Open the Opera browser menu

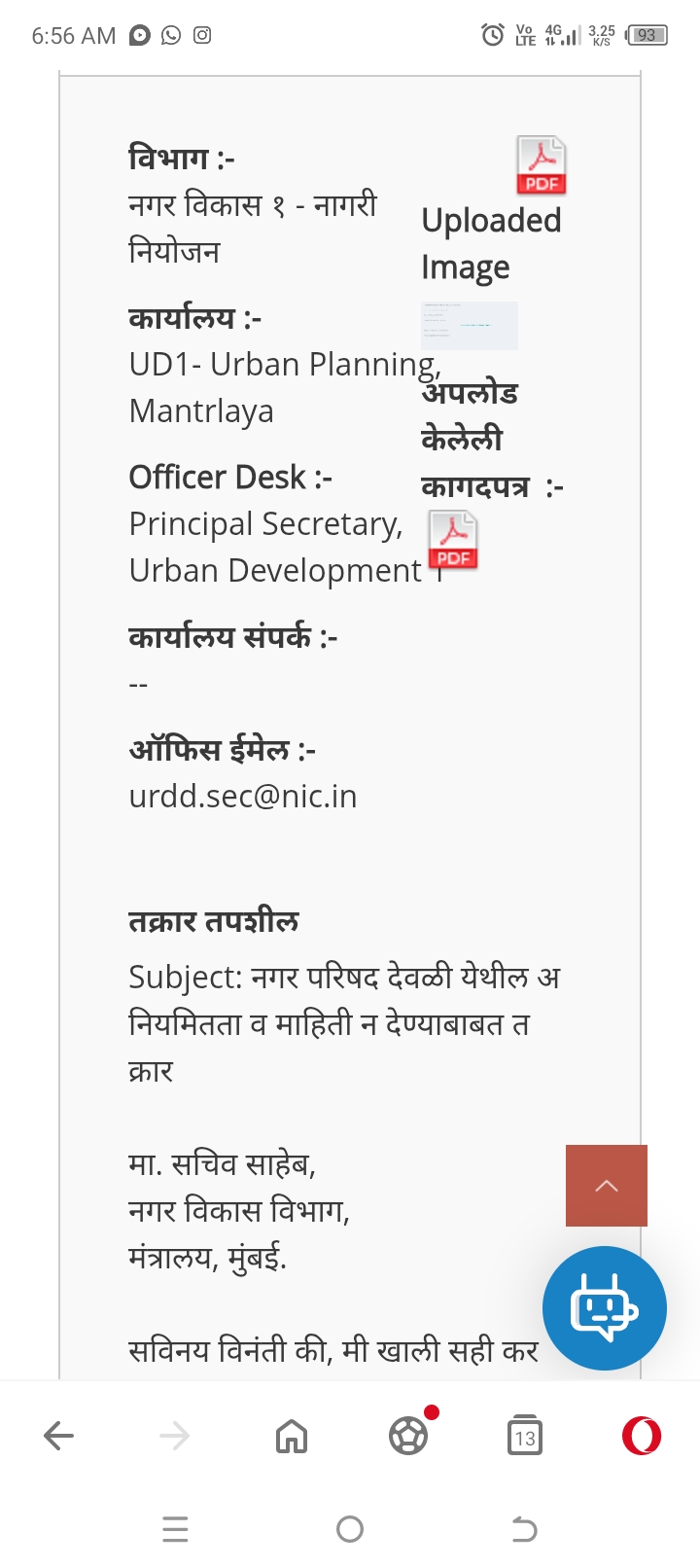(x=642, y=1436)
